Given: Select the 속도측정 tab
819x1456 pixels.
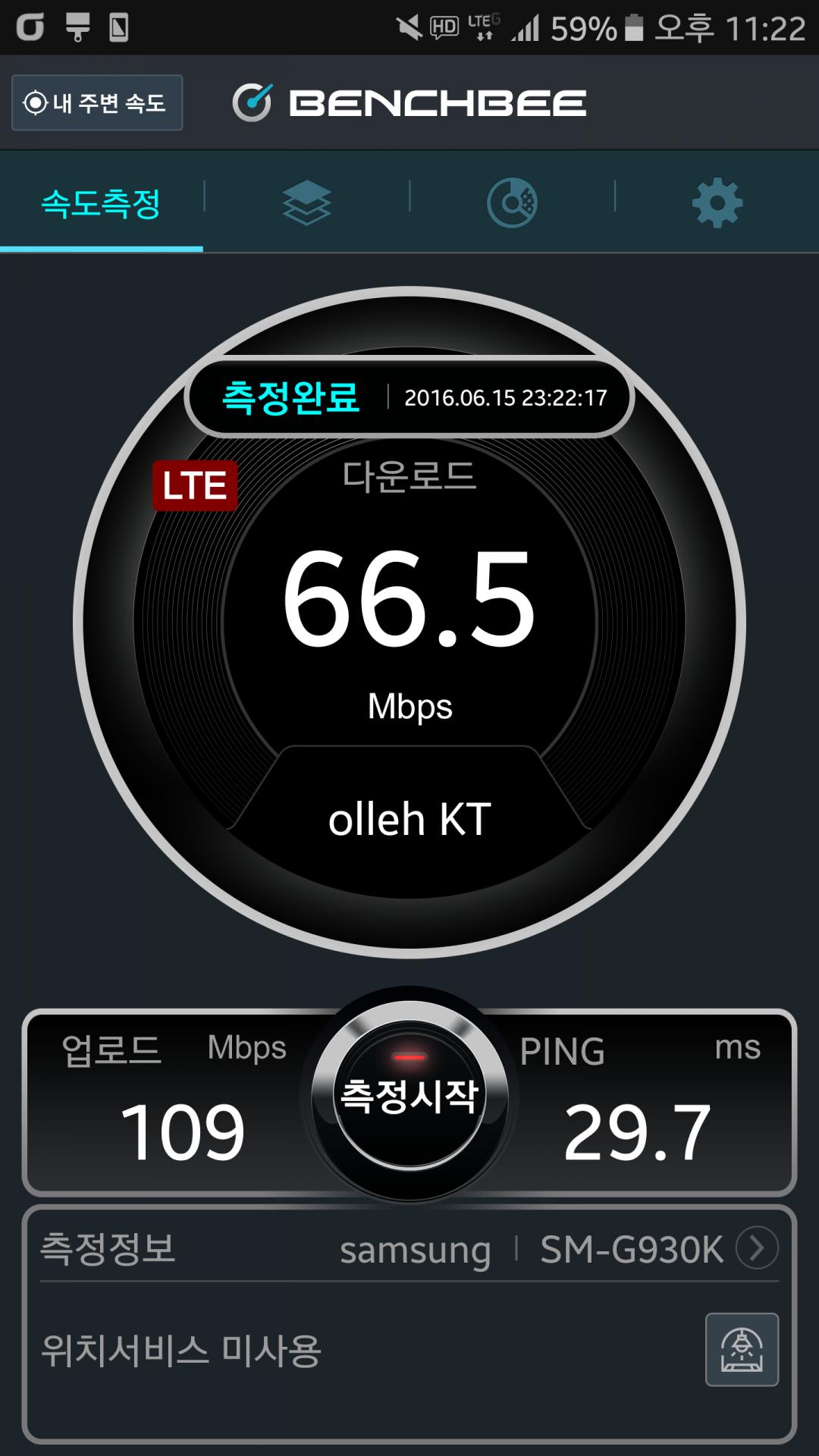Looking at the screenshot, I should 101,203.
